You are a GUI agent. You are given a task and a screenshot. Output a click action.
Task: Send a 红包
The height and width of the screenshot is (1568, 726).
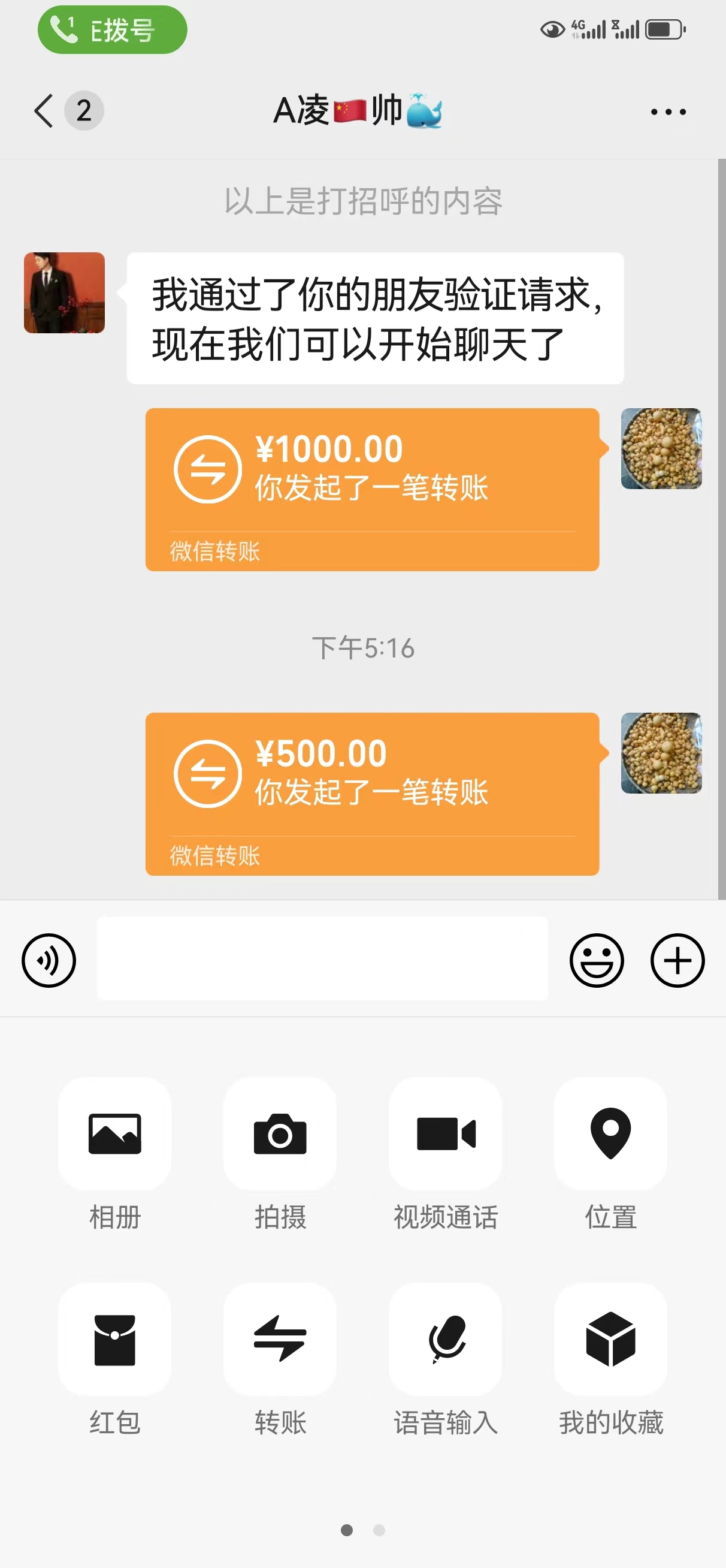(114, 1339)
